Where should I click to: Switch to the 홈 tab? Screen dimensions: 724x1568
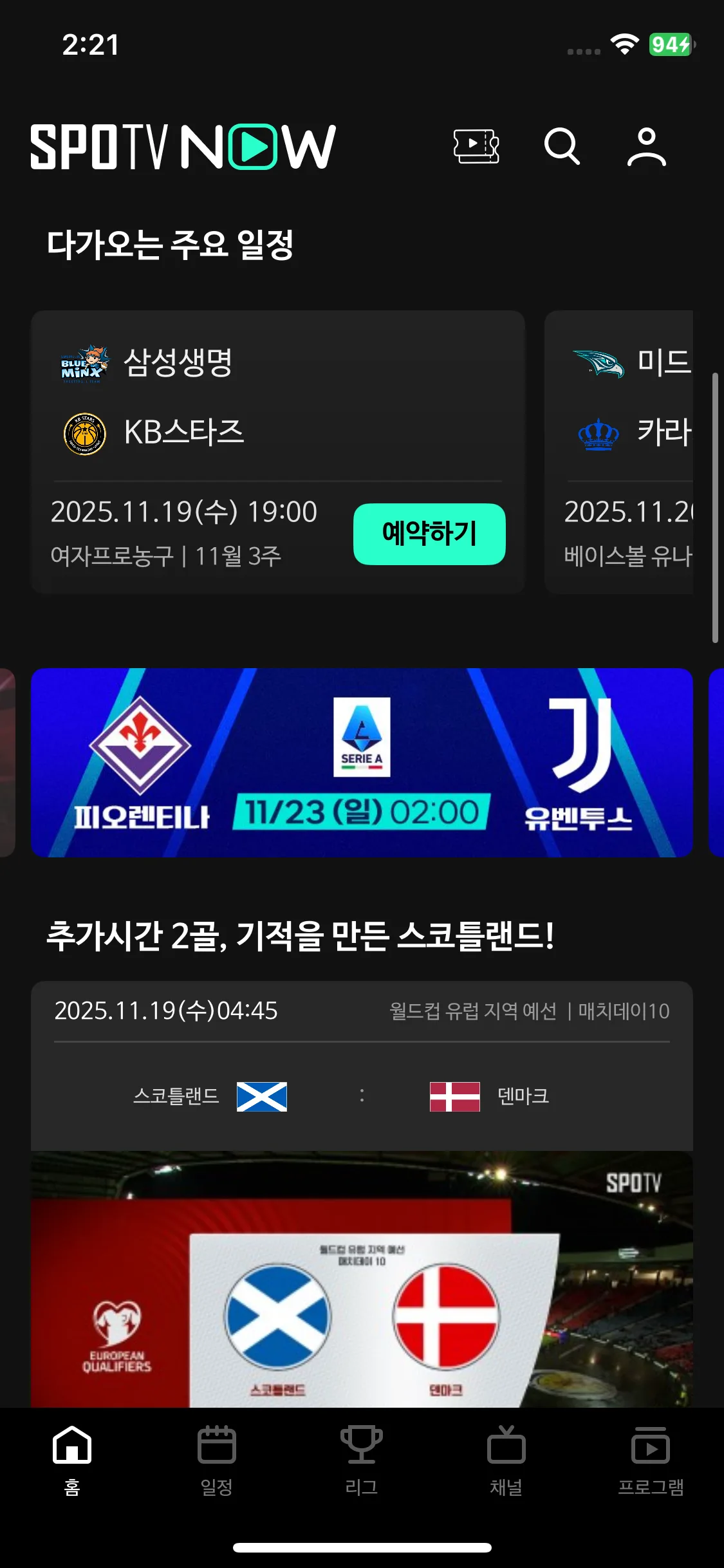(72, 1460)
